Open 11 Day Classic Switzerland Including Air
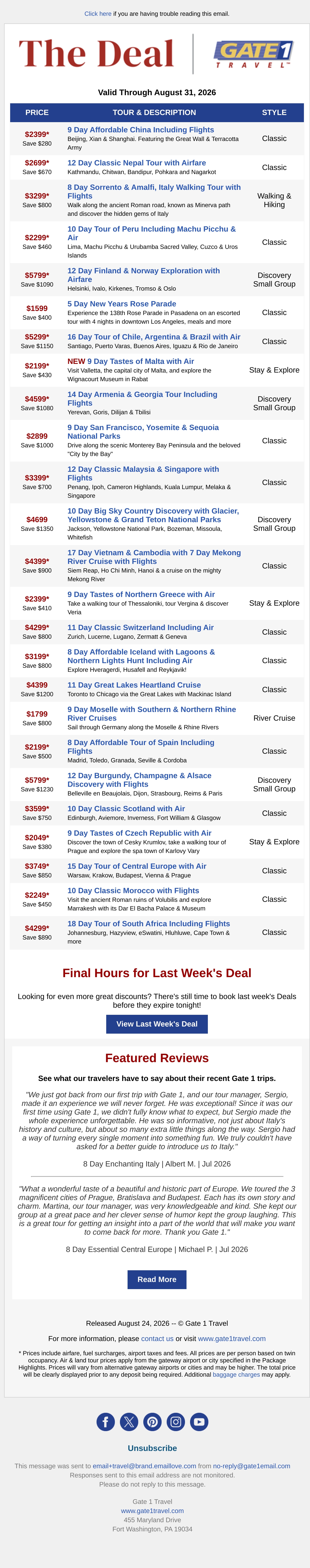This screenshot has width=310, height=1568. pos(141,627)
